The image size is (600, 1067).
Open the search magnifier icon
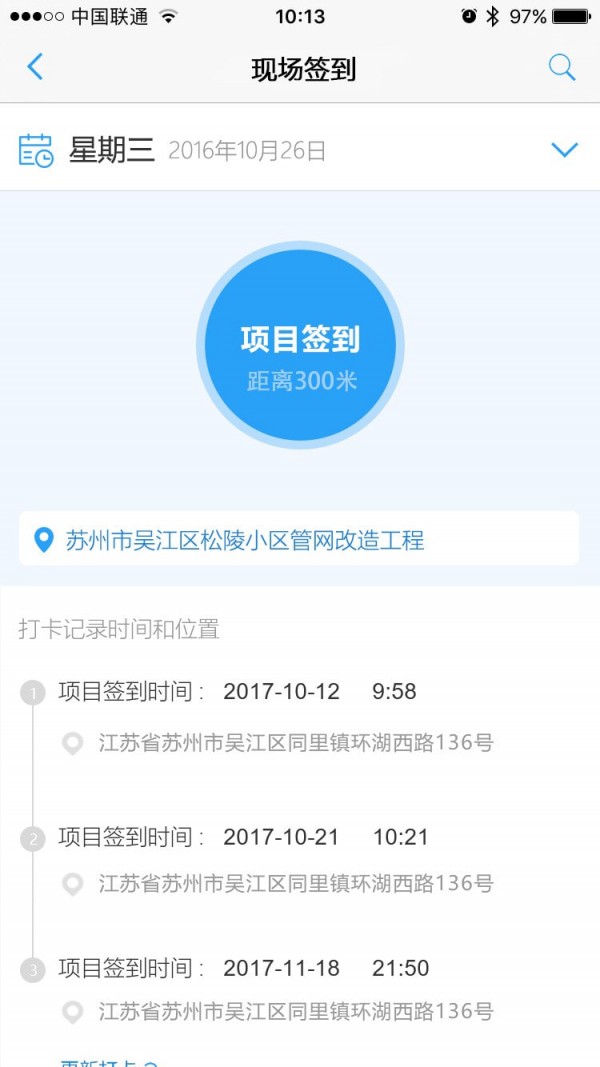[562, 68]
